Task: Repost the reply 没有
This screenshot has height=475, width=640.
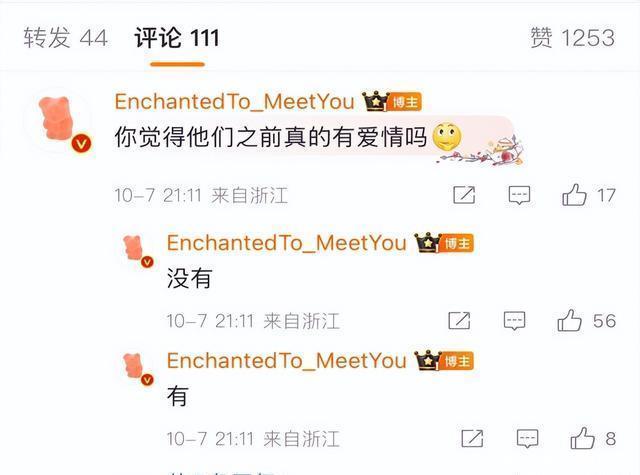Action: click(x=459, y=321)
